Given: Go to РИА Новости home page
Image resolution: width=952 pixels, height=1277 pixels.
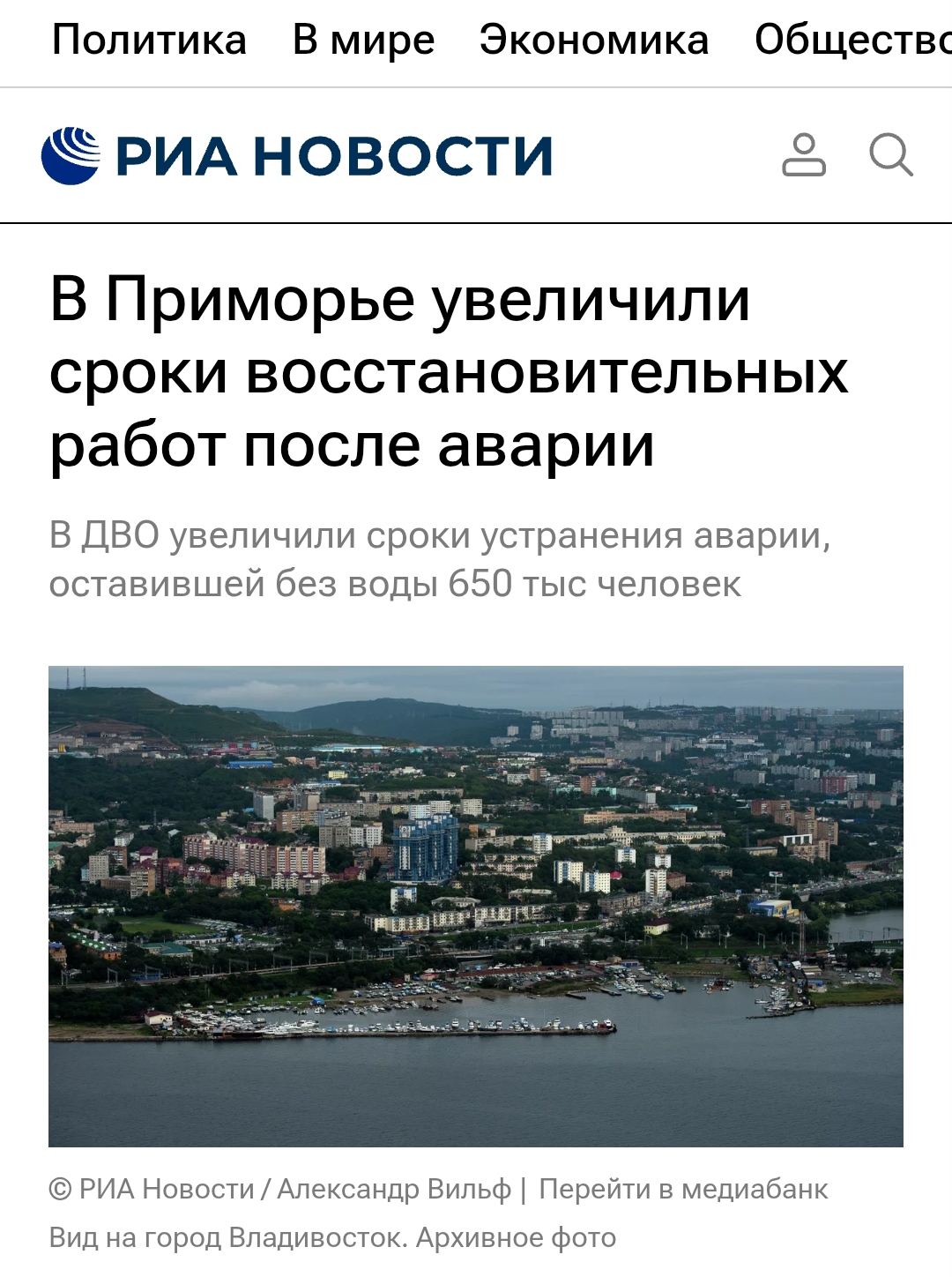Looking at the screenshot, I should 297,156.
